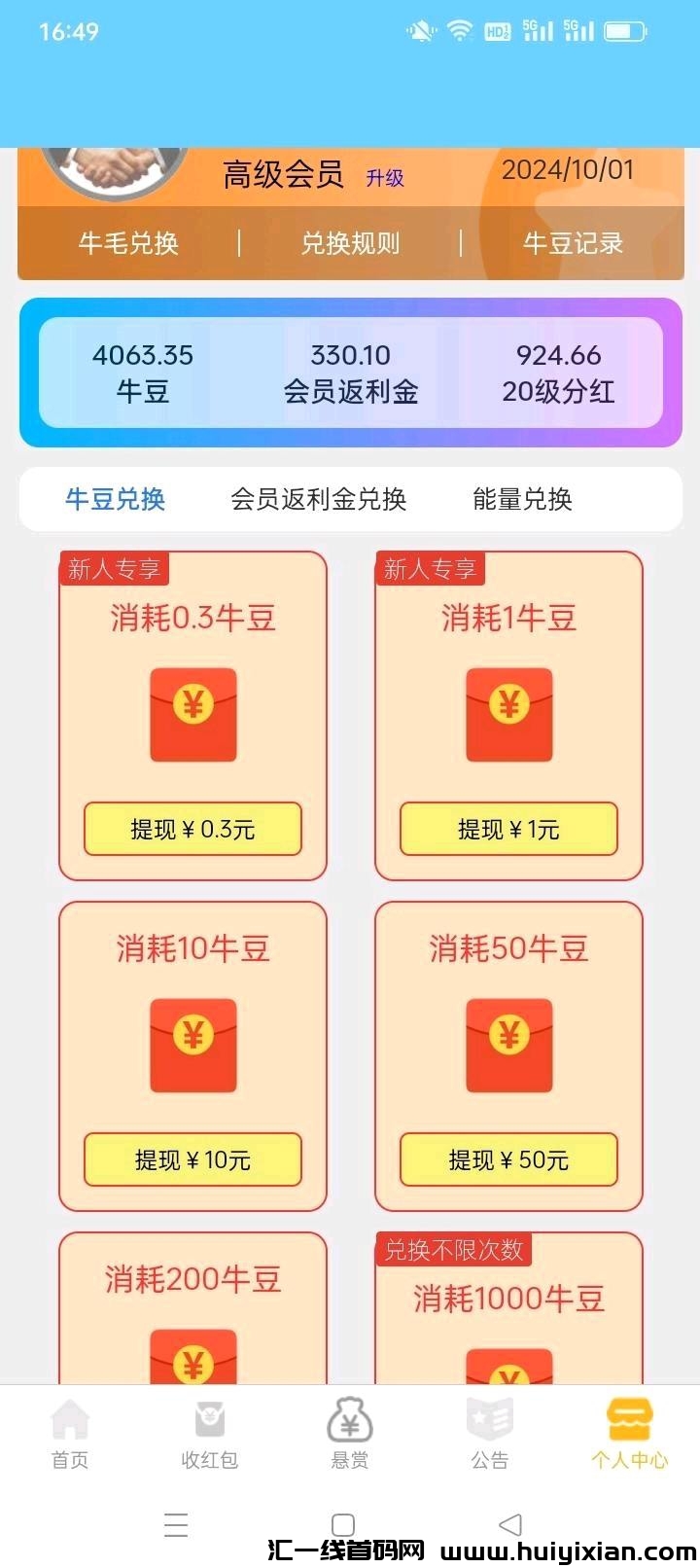Tap the 公告 announcement icon
The height and width of the screenshot is (1568, 700).
pyautogui.click(x=490, y=1428)
